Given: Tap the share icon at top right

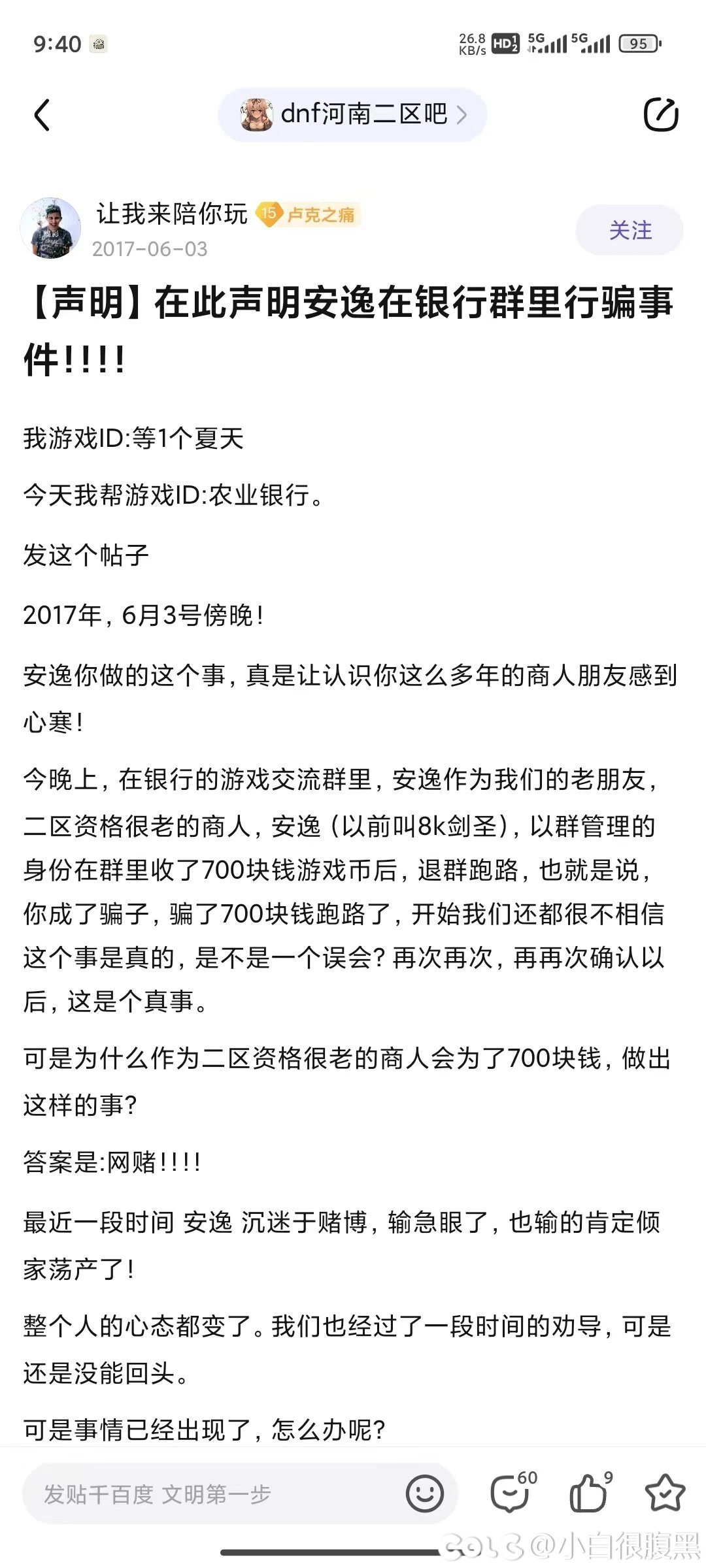Looking at the screenshot, I should click(x=661, y=115).
